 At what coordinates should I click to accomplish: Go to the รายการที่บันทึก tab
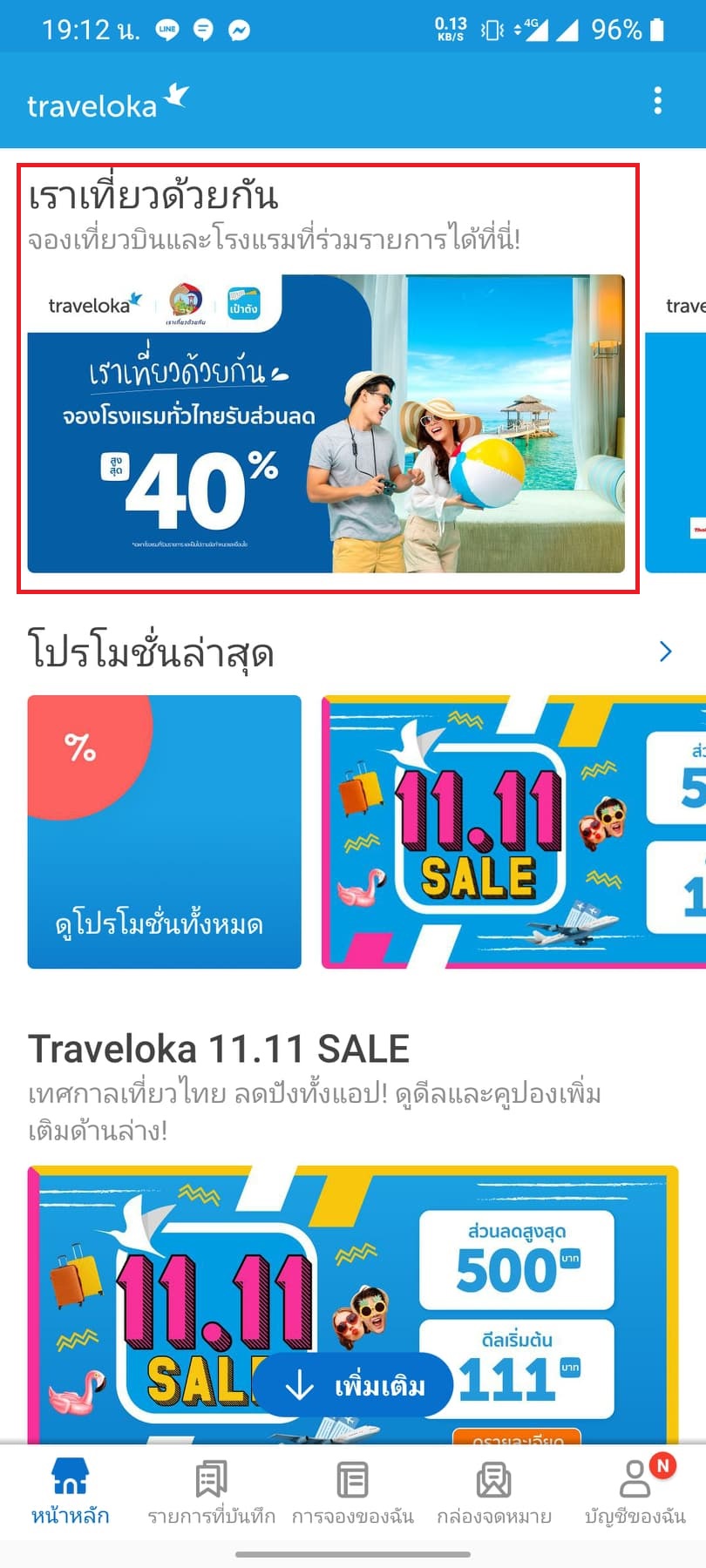pos(212,1491)
